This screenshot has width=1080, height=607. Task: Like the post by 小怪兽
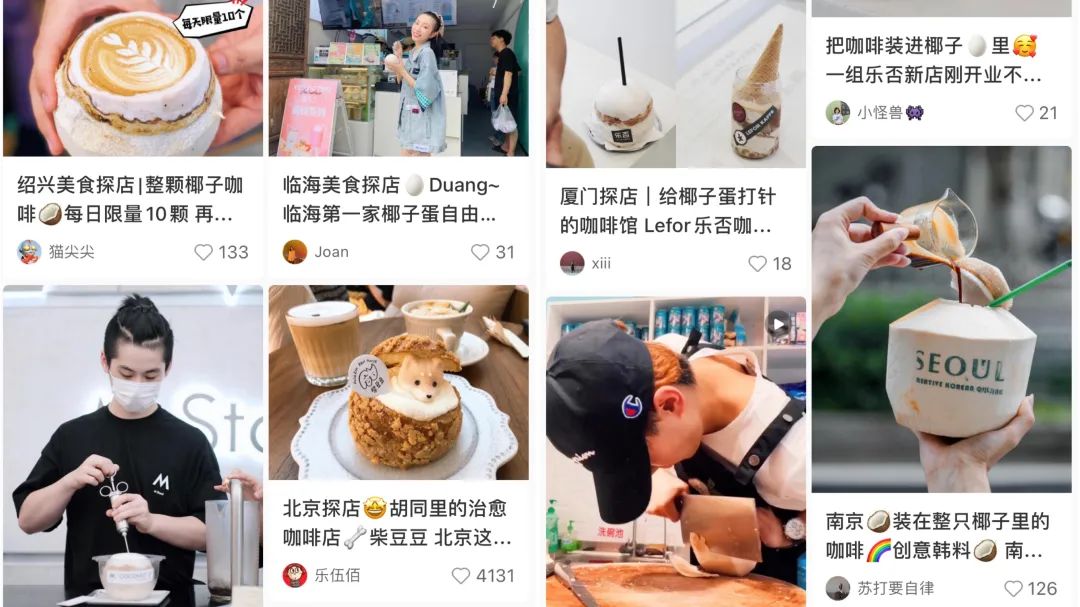click(1024, 113)
